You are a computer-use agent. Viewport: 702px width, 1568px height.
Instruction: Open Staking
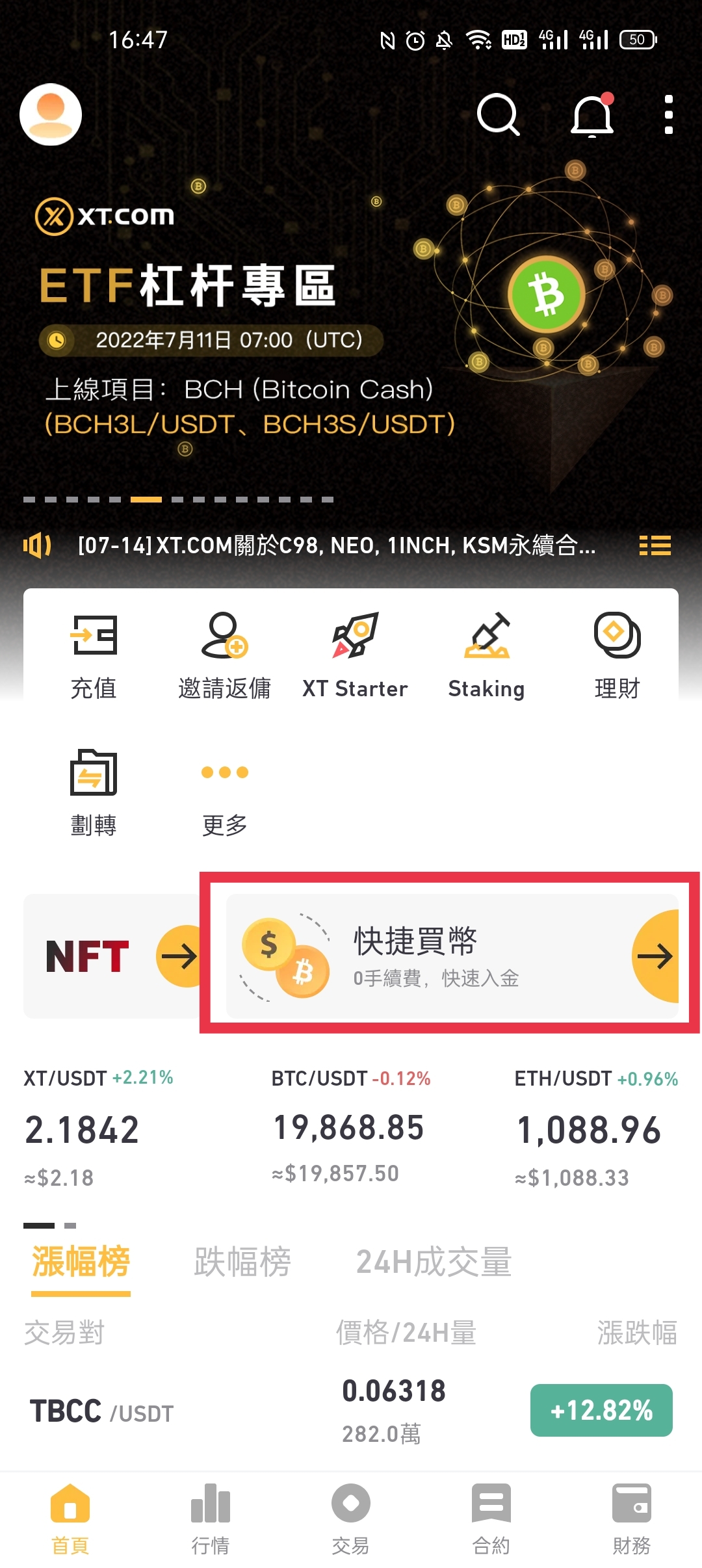coord(486,657)
